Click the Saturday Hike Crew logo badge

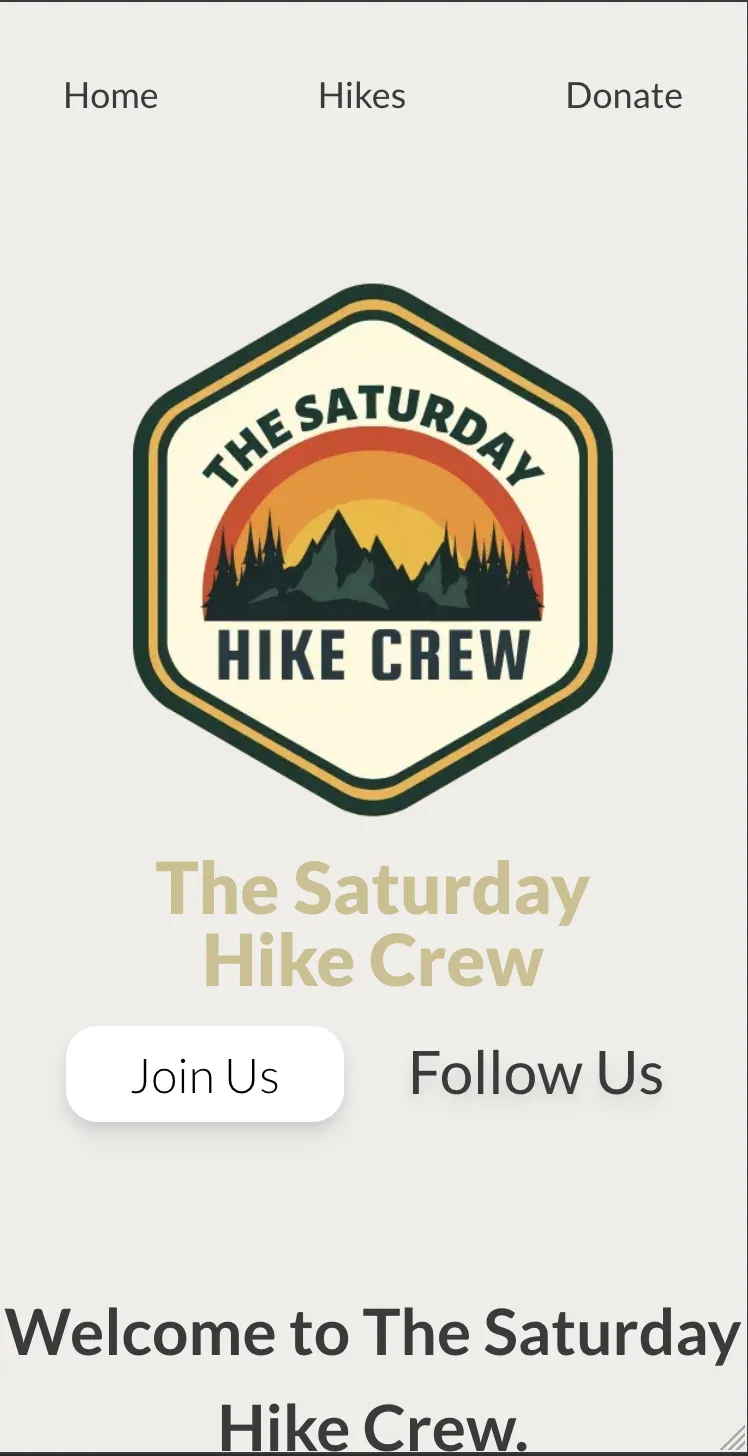[x=373, y=545]
